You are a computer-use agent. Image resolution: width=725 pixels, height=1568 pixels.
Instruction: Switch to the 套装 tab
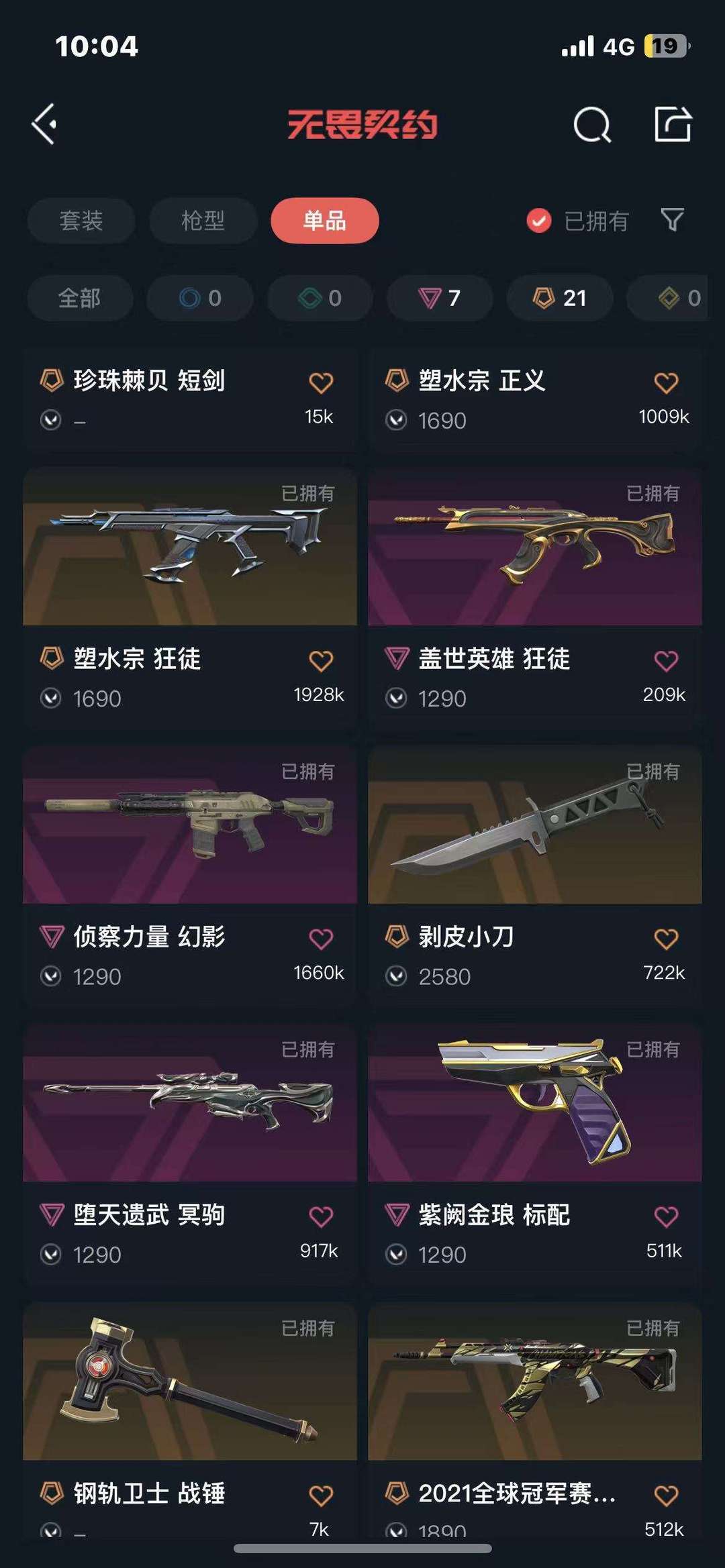click(81, 220)
